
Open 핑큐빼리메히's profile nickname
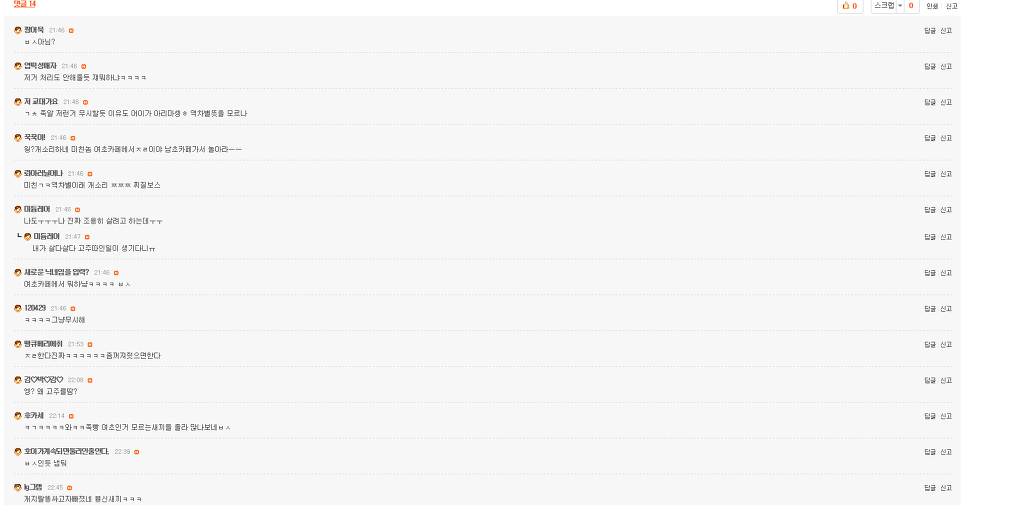[43, 344]
